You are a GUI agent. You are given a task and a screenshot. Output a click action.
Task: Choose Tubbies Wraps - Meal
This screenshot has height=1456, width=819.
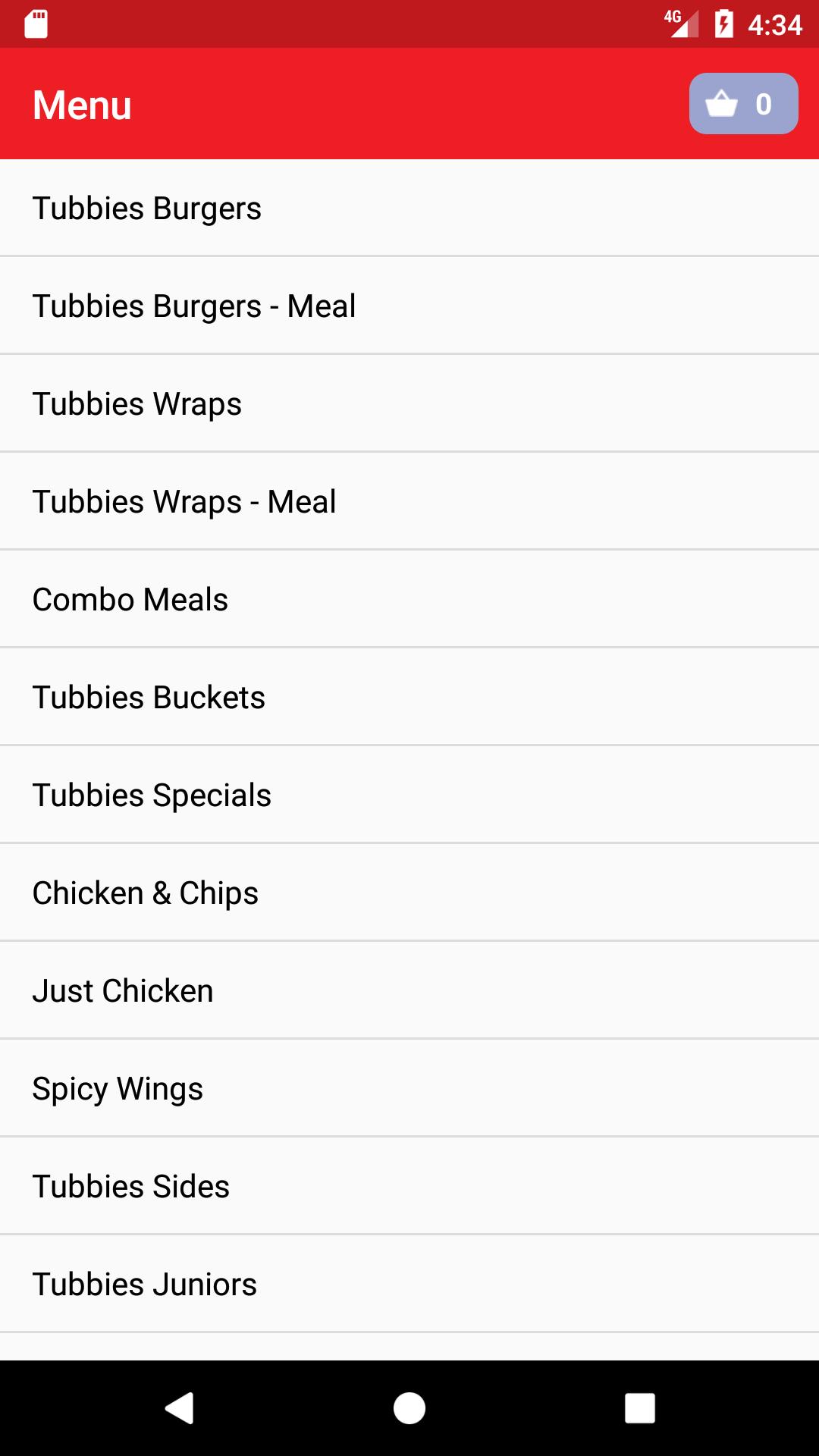click(x=409, y=501)
